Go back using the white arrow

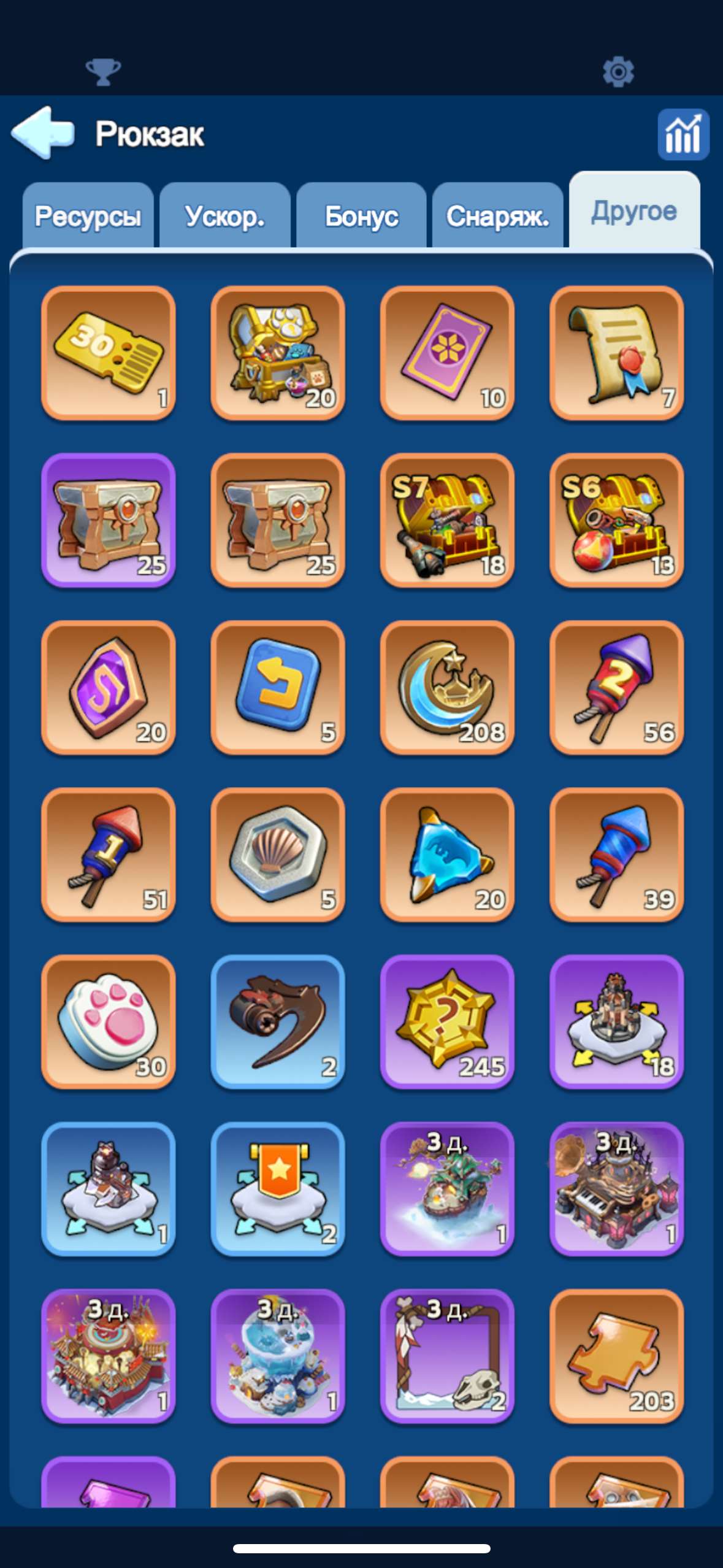click(x=43, y=133)
